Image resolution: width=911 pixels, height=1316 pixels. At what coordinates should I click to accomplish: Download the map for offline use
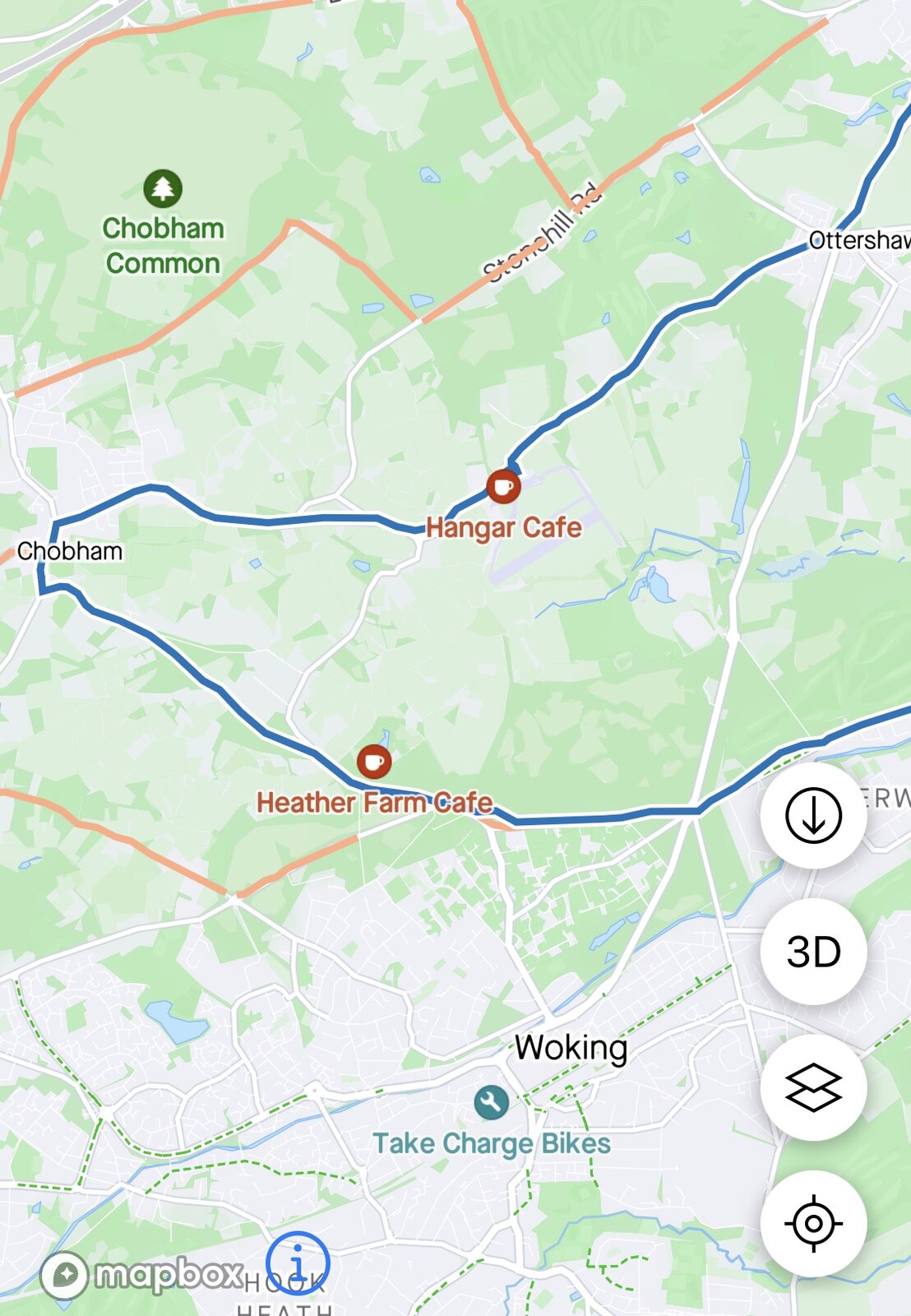click(x=813, y=815)
